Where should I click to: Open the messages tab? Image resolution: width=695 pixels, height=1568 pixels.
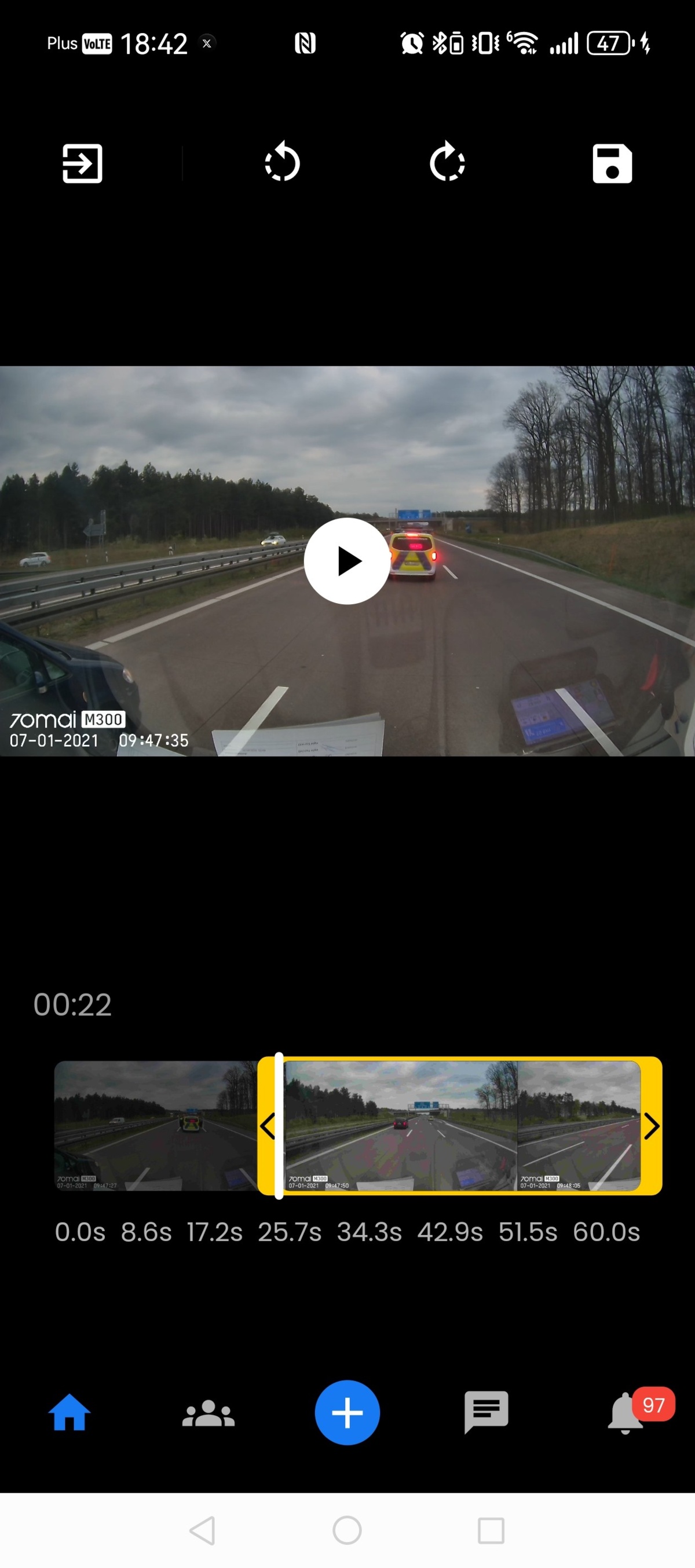pos(486,1412)
